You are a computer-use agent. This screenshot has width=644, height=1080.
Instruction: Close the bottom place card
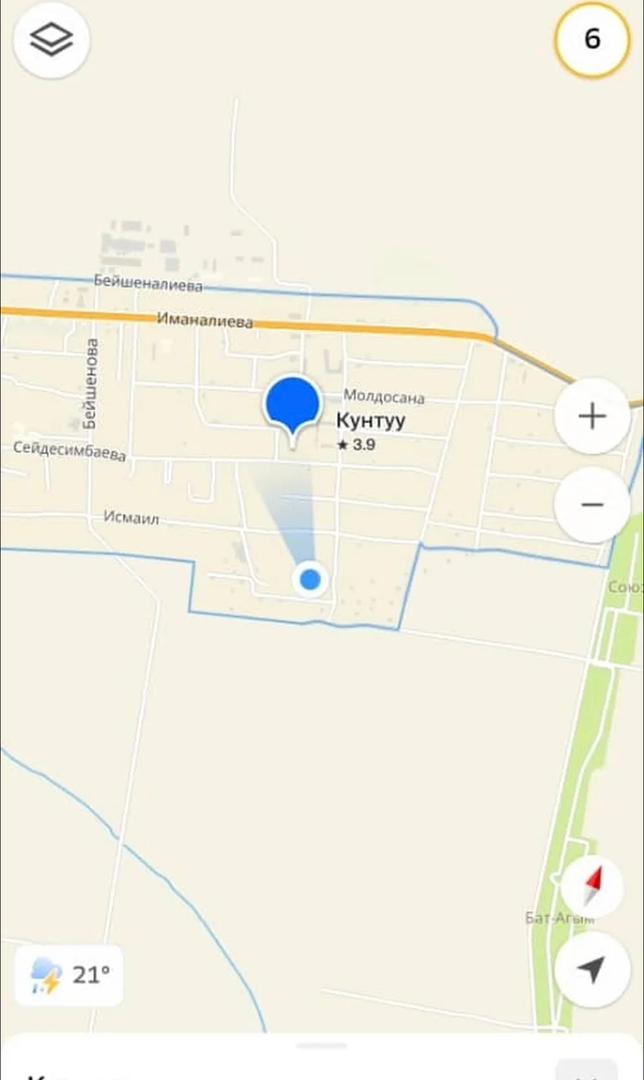tap(586, 1071)
